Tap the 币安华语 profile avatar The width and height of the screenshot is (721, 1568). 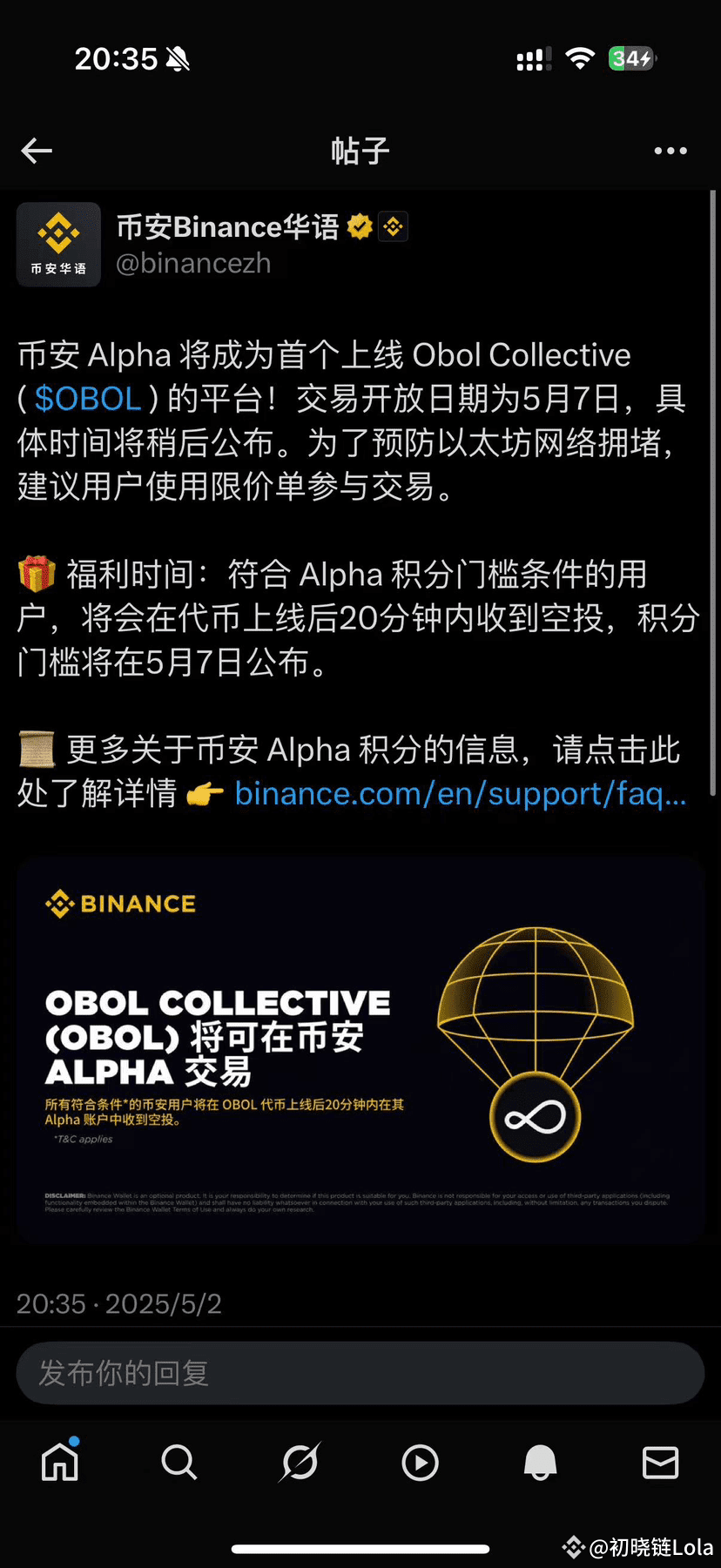tap(57, 244)
